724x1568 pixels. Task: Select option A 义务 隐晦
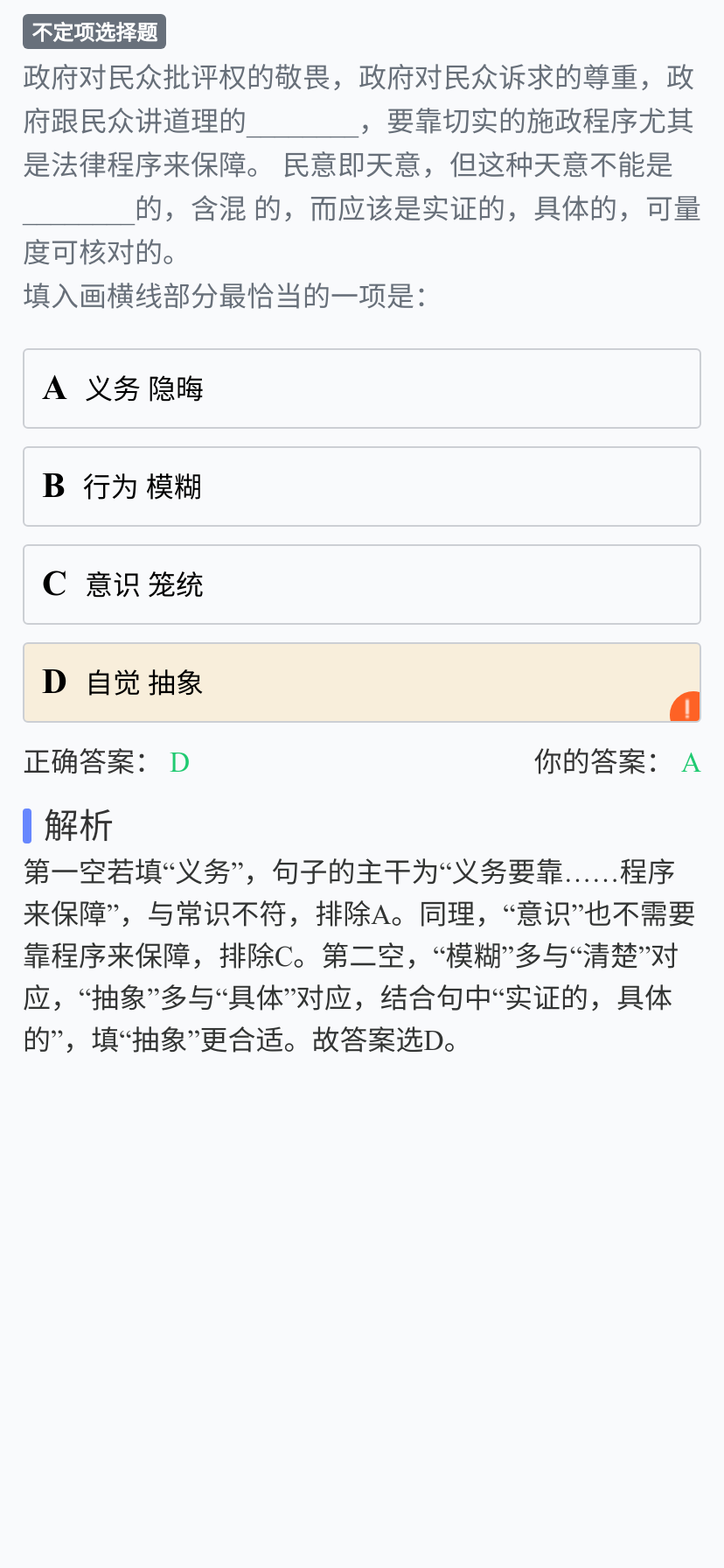click(x=362, y=388)
